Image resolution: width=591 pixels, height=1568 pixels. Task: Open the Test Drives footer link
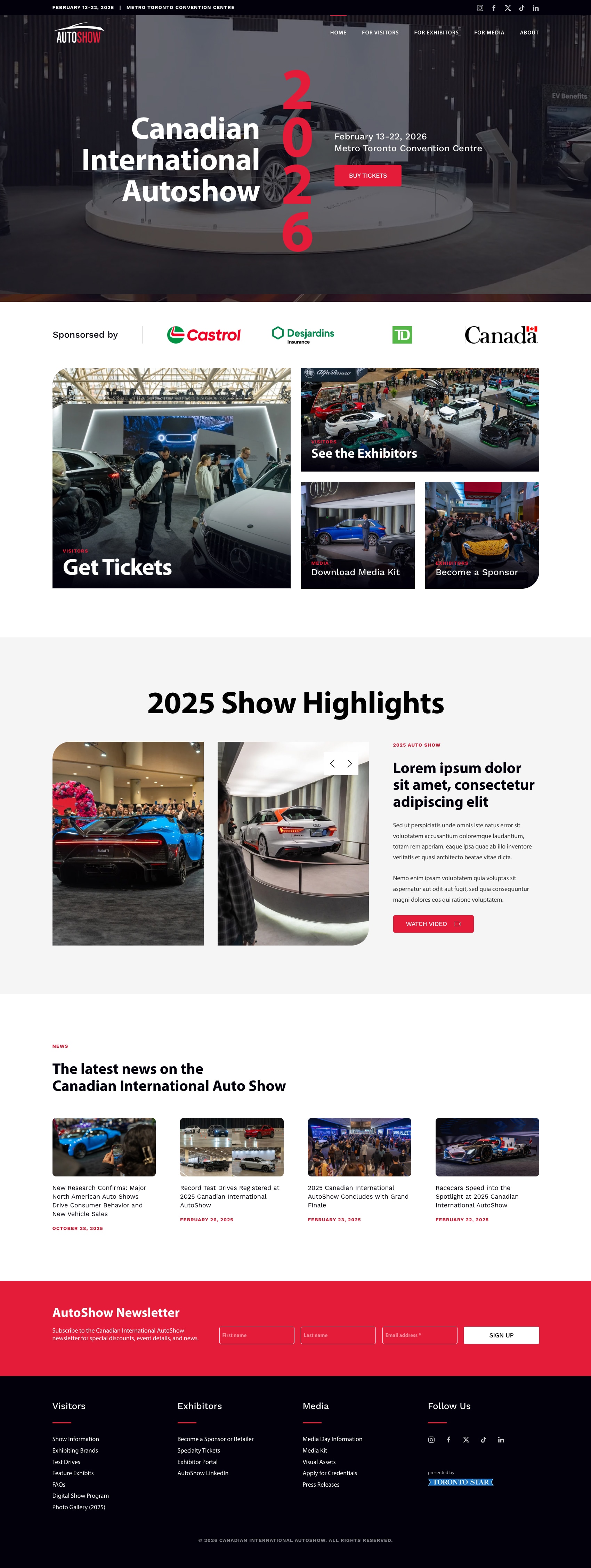coord(66,1462)
